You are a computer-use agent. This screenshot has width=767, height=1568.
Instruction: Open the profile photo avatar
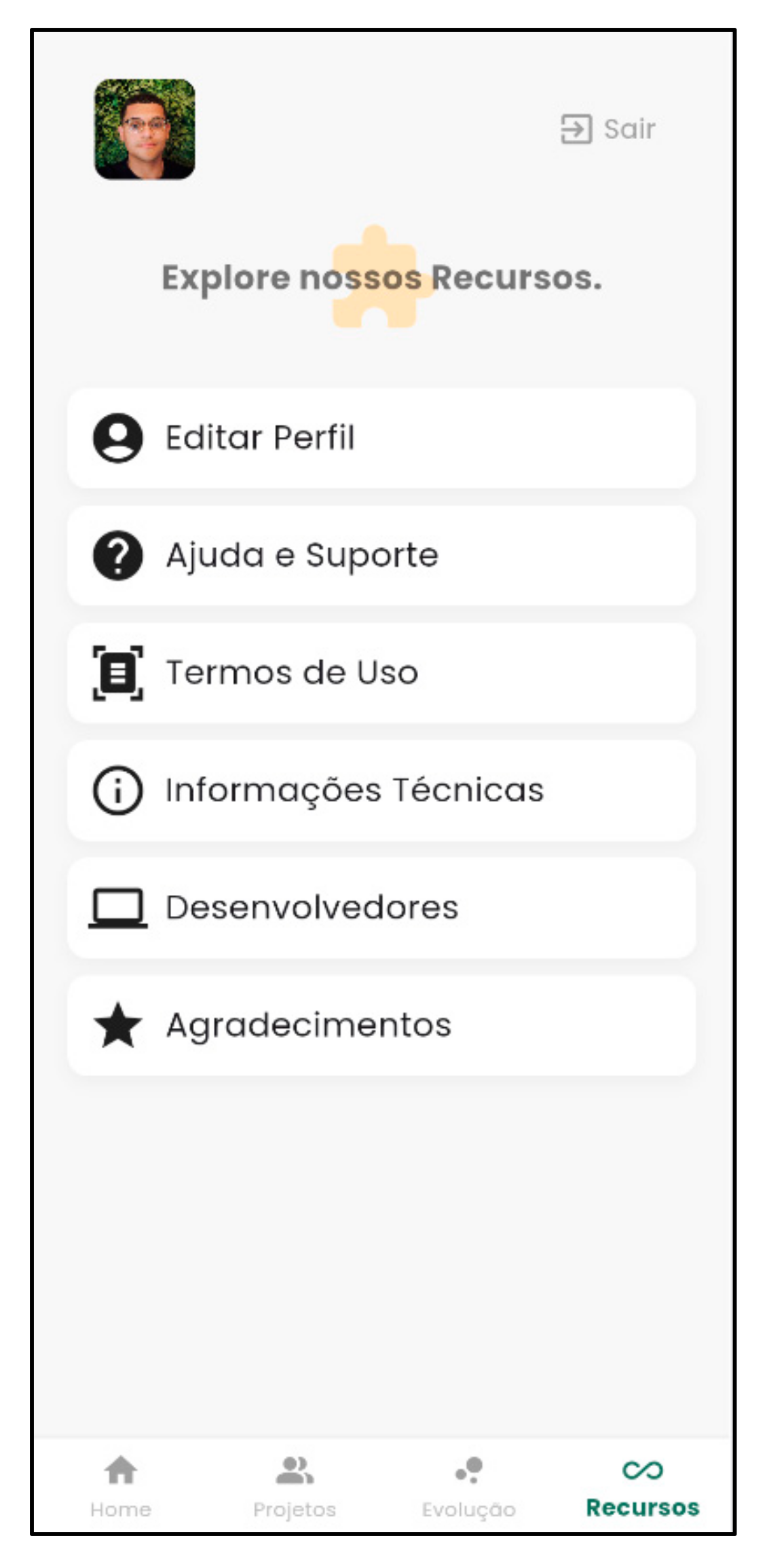[145, 129]
